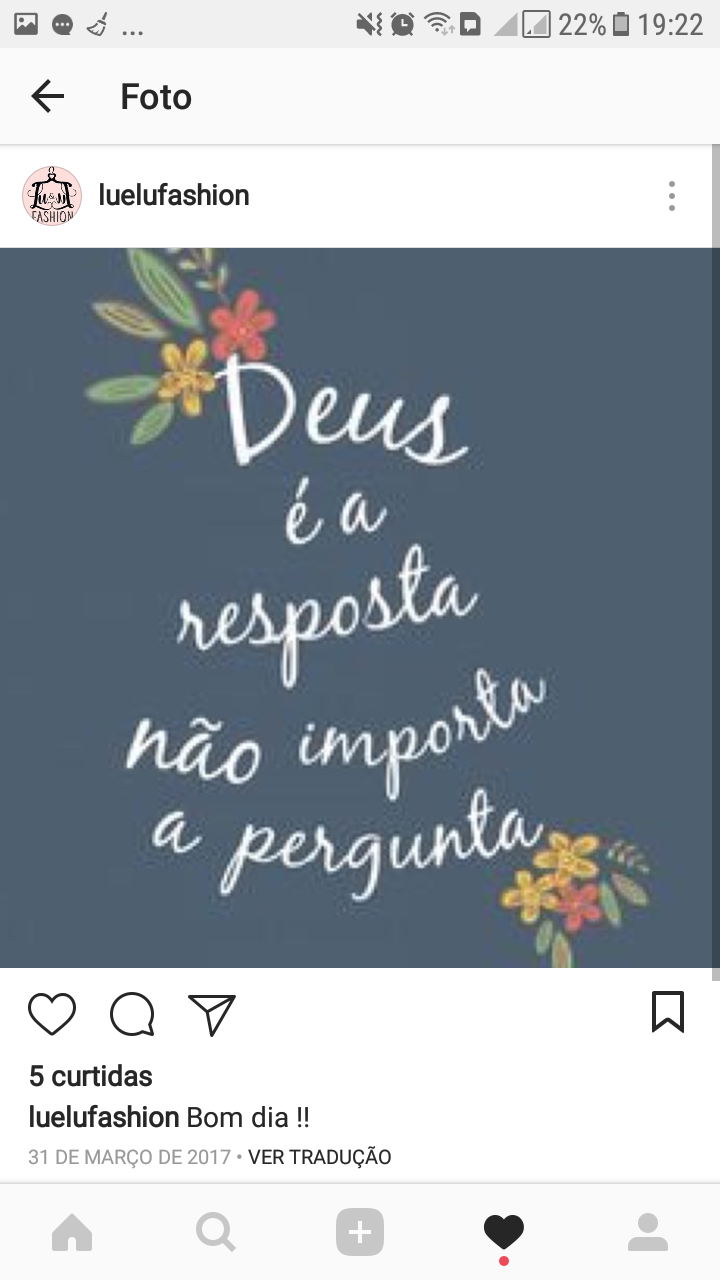Open the luelufashion username in post header
This screenshot has width=720, height=1280.
pos(174,196)
